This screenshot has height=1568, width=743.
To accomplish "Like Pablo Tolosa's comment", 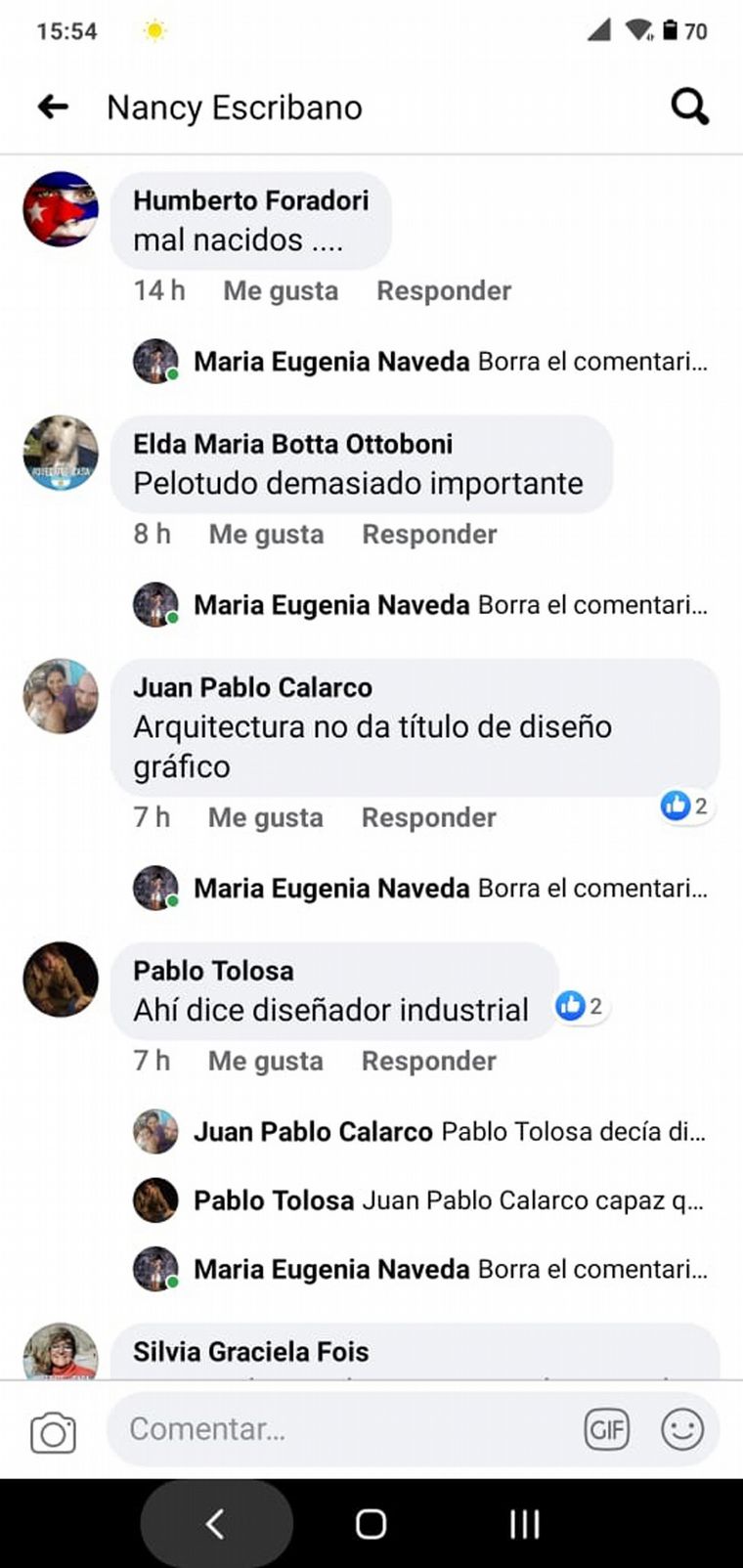I will pyautogui.click(x=265, y=1061).
